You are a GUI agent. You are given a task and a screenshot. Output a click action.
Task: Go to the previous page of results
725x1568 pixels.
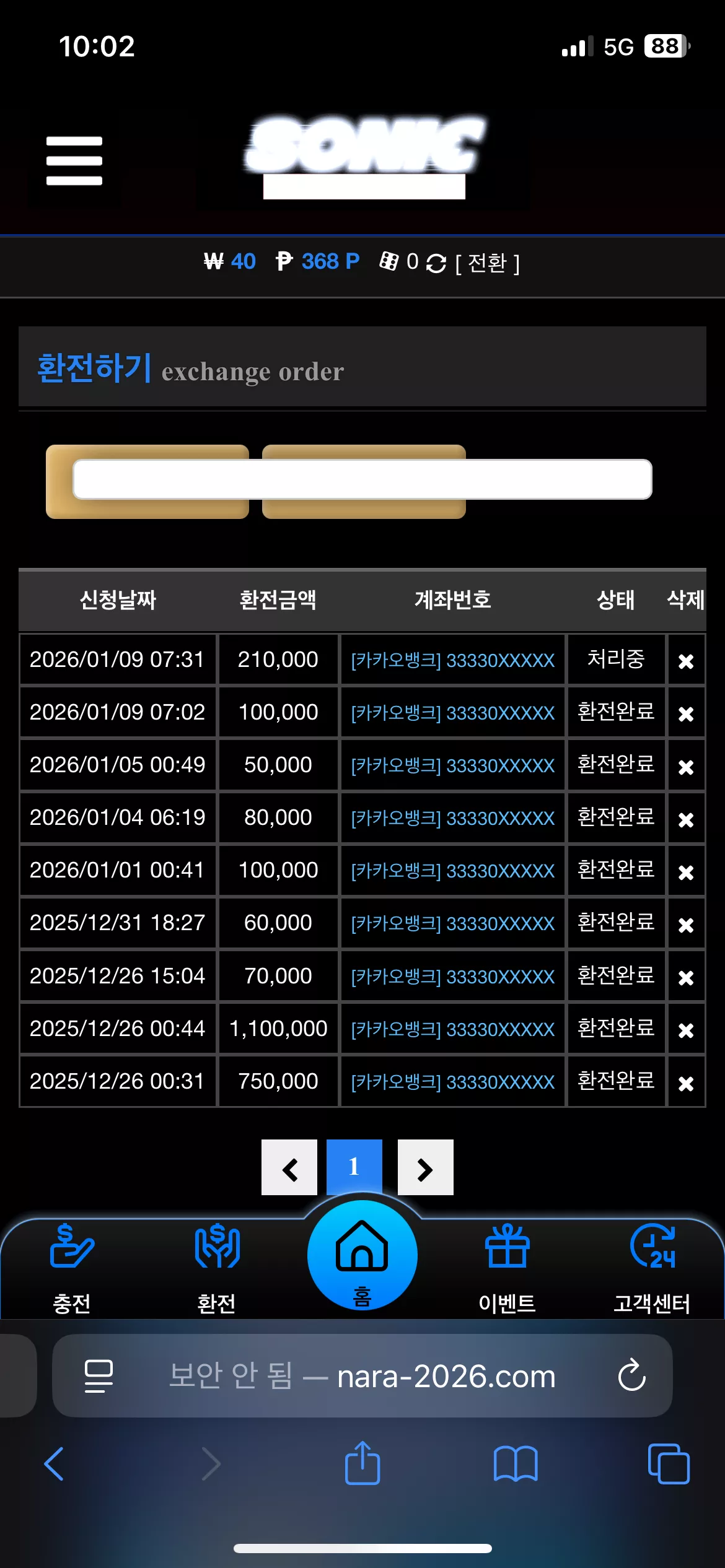289,1167
